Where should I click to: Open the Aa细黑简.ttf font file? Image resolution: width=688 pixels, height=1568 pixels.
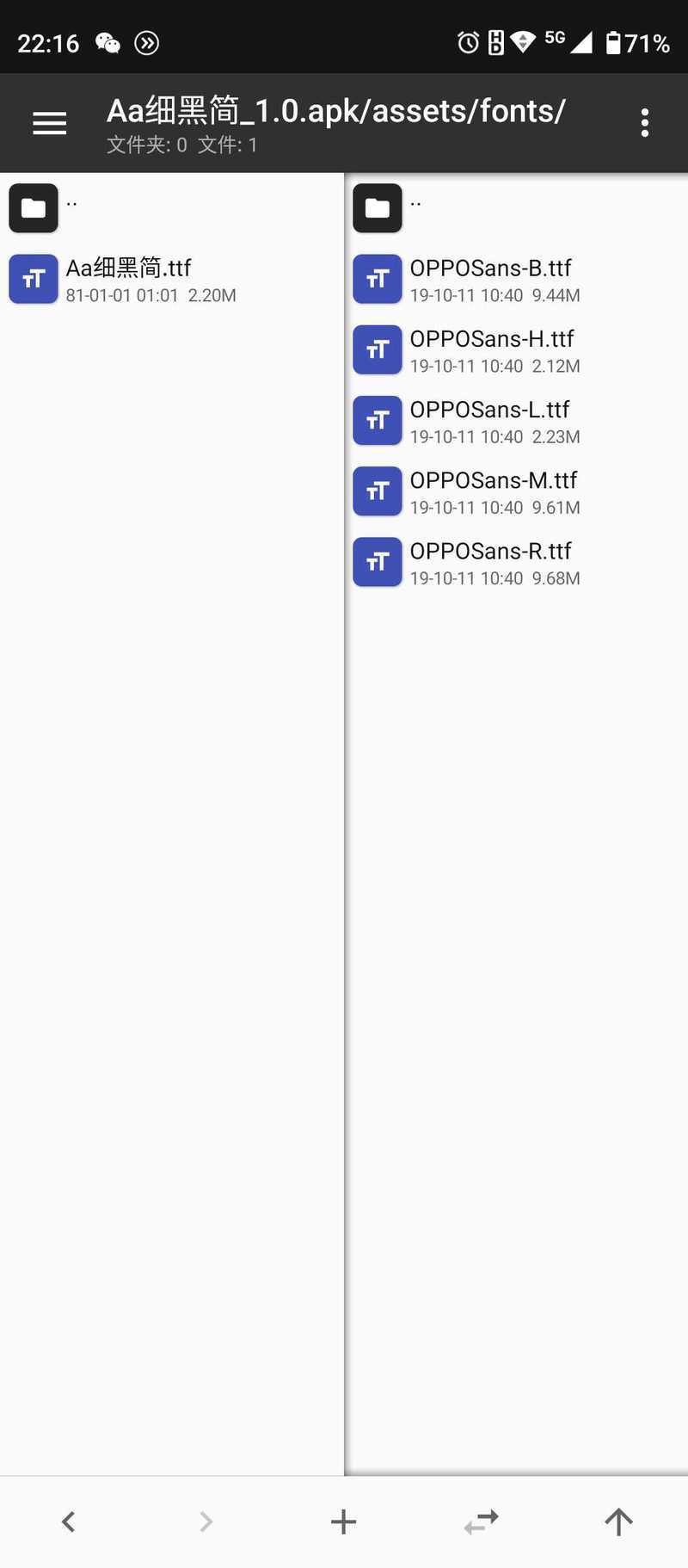coord(172,279)
